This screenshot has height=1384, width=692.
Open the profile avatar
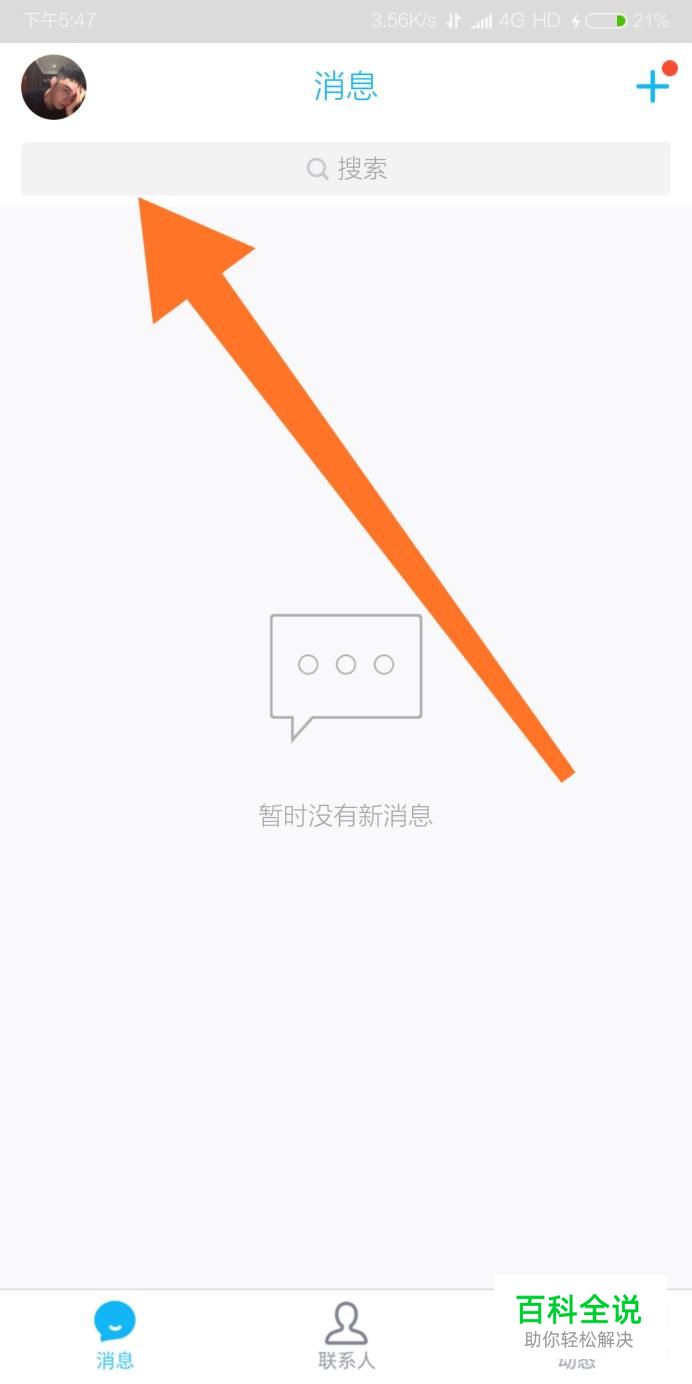coord(54,87)
